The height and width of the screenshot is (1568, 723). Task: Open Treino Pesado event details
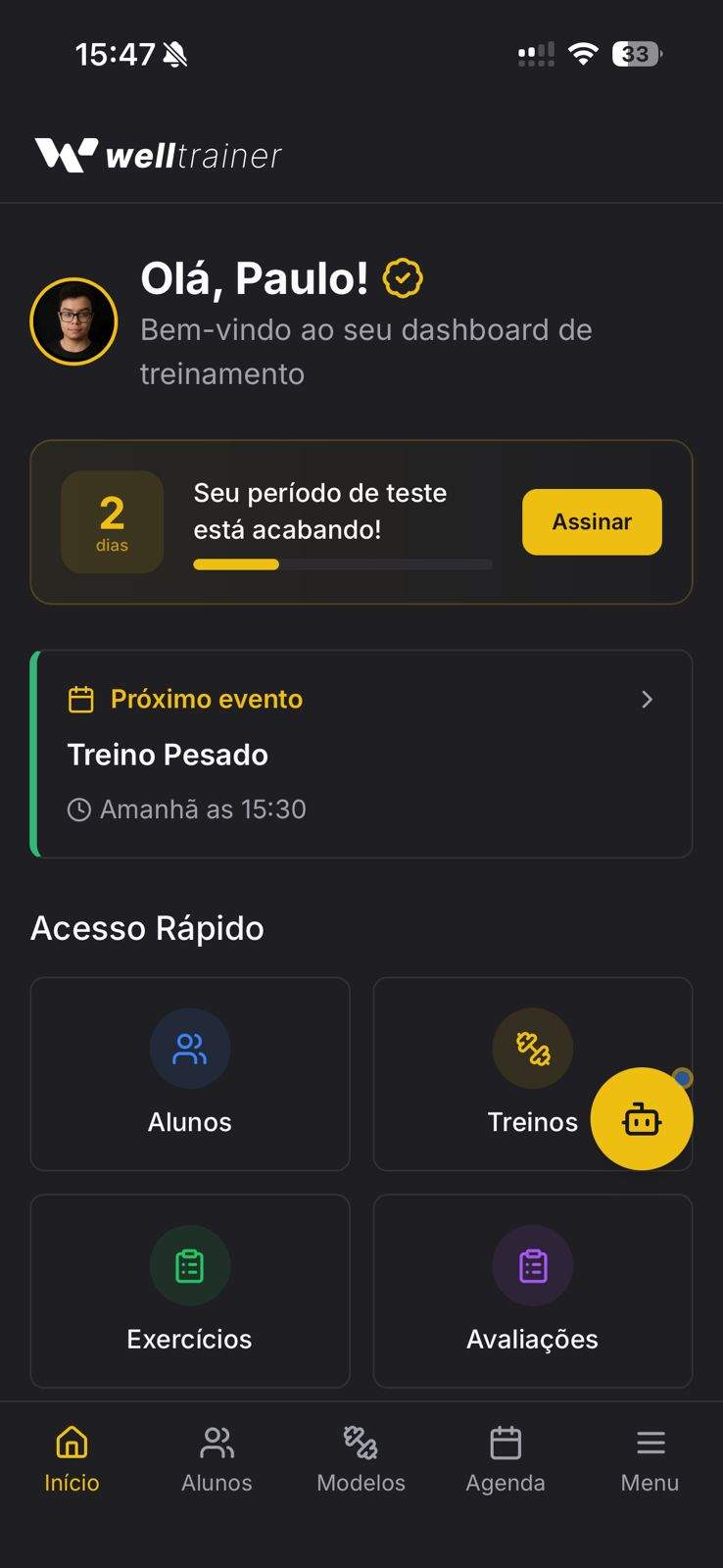pos(168,755)
